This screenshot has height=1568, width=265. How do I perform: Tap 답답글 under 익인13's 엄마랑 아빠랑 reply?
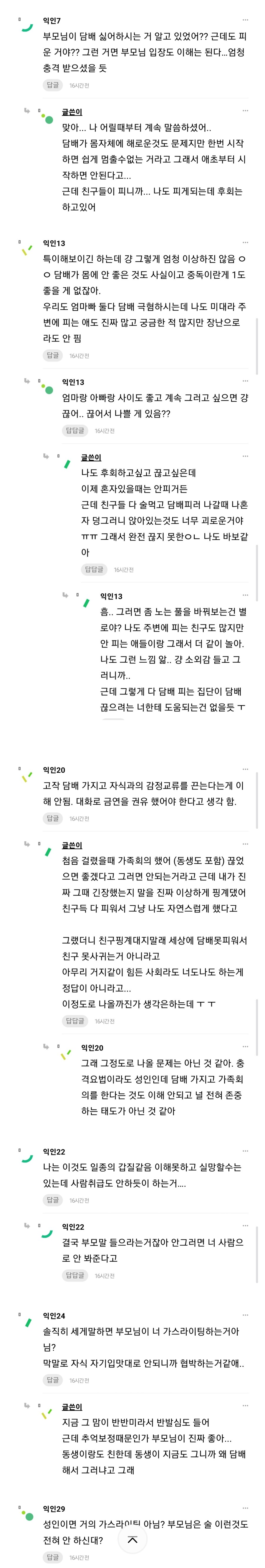(75, 430)
